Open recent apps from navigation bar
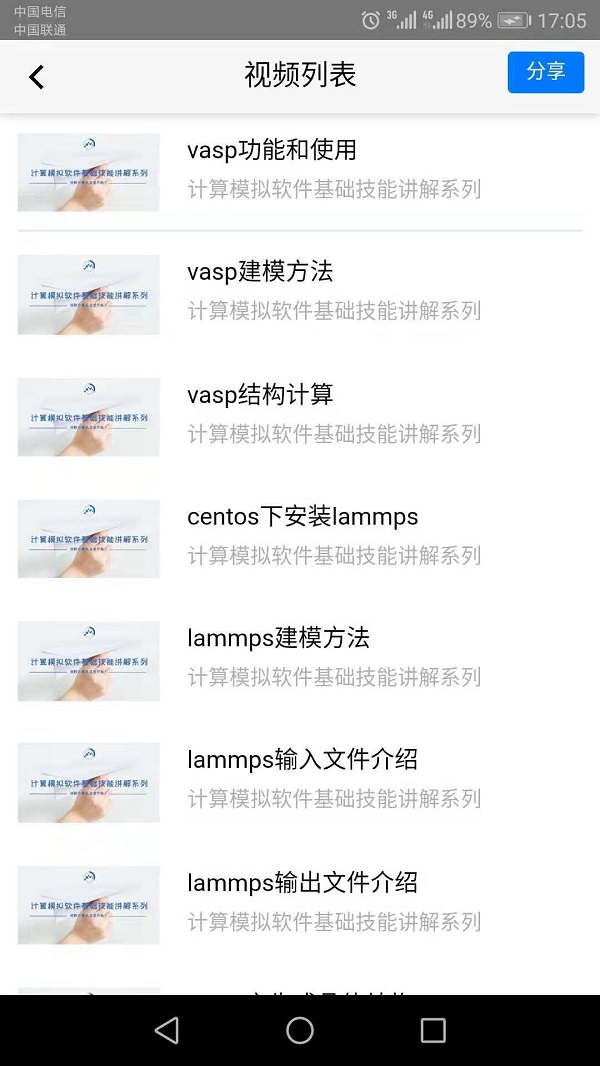The width and height of the screenshot is (600, 1066). pos(433,1030)
